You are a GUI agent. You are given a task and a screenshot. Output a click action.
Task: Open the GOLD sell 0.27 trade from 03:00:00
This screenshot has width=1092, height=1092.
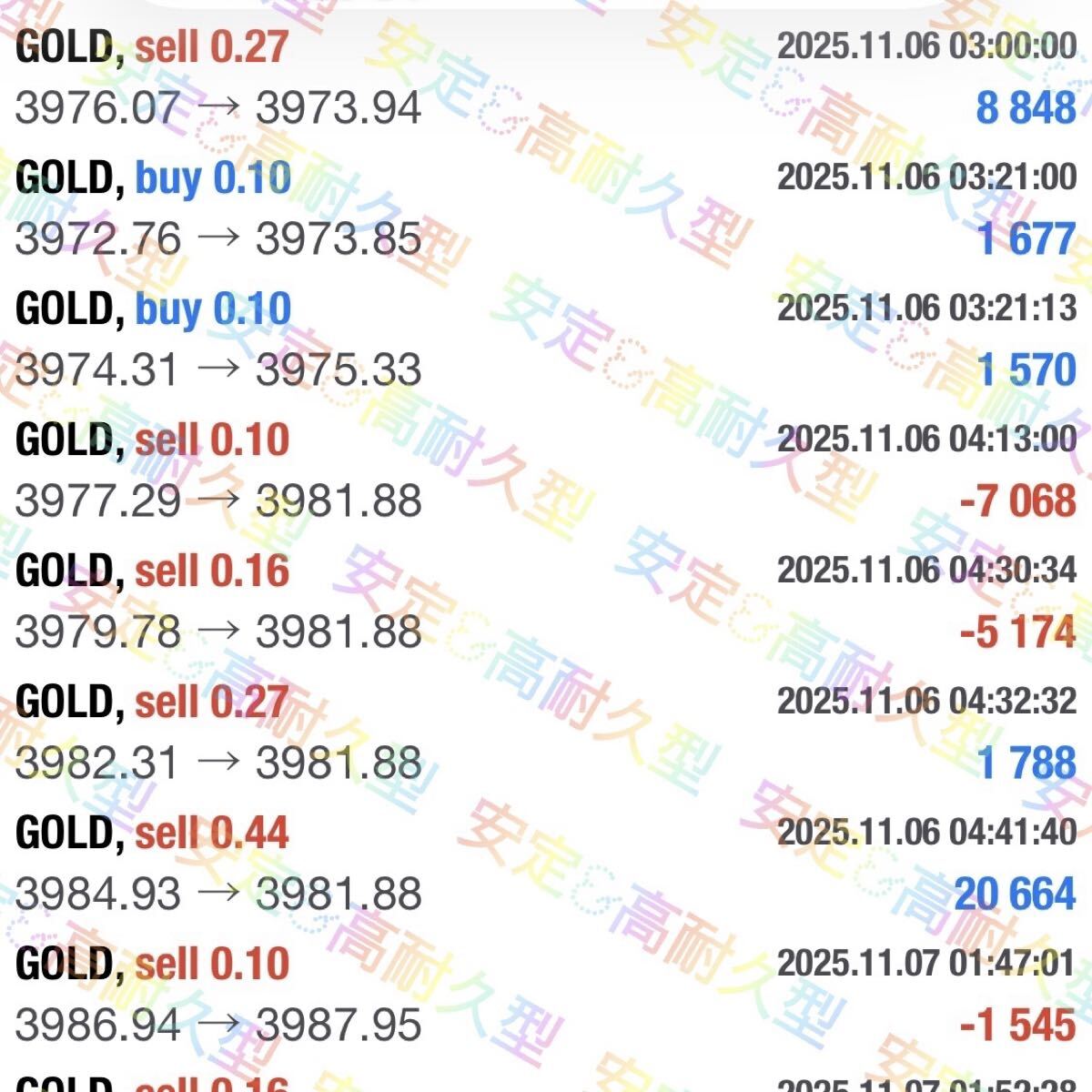tap(546, 77)
